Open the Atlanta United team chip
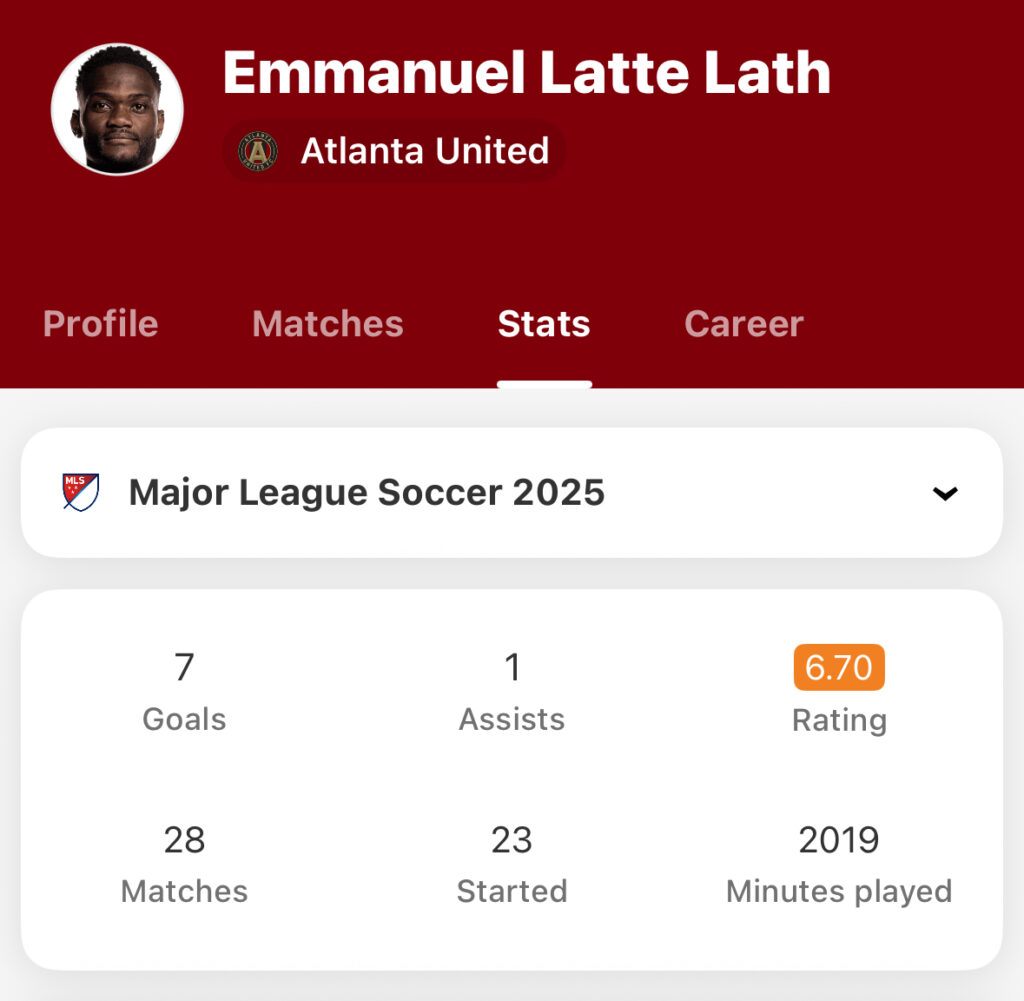This screenshot has width=1024, height=1001. point(395,151)
